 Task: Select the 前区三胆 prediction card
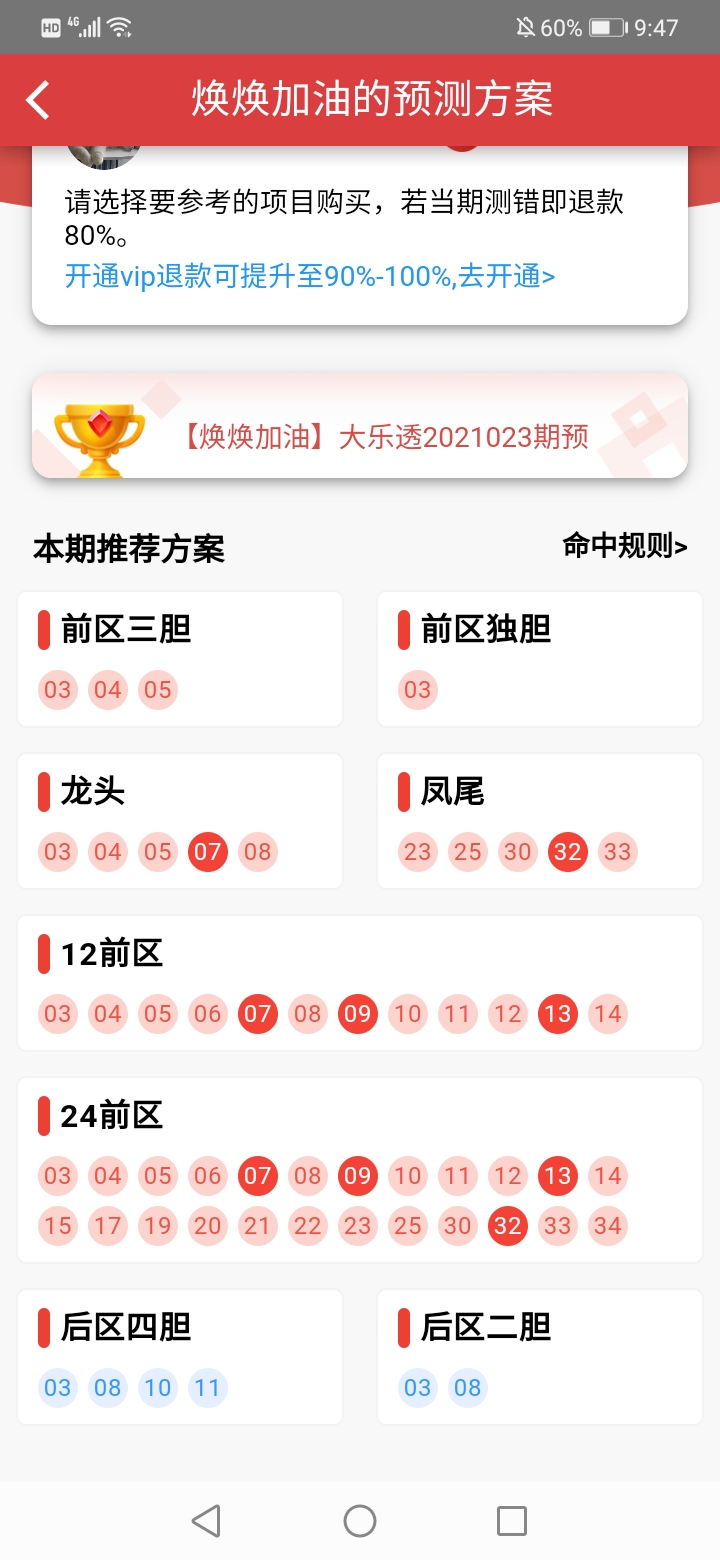click(x=180, y=658)
